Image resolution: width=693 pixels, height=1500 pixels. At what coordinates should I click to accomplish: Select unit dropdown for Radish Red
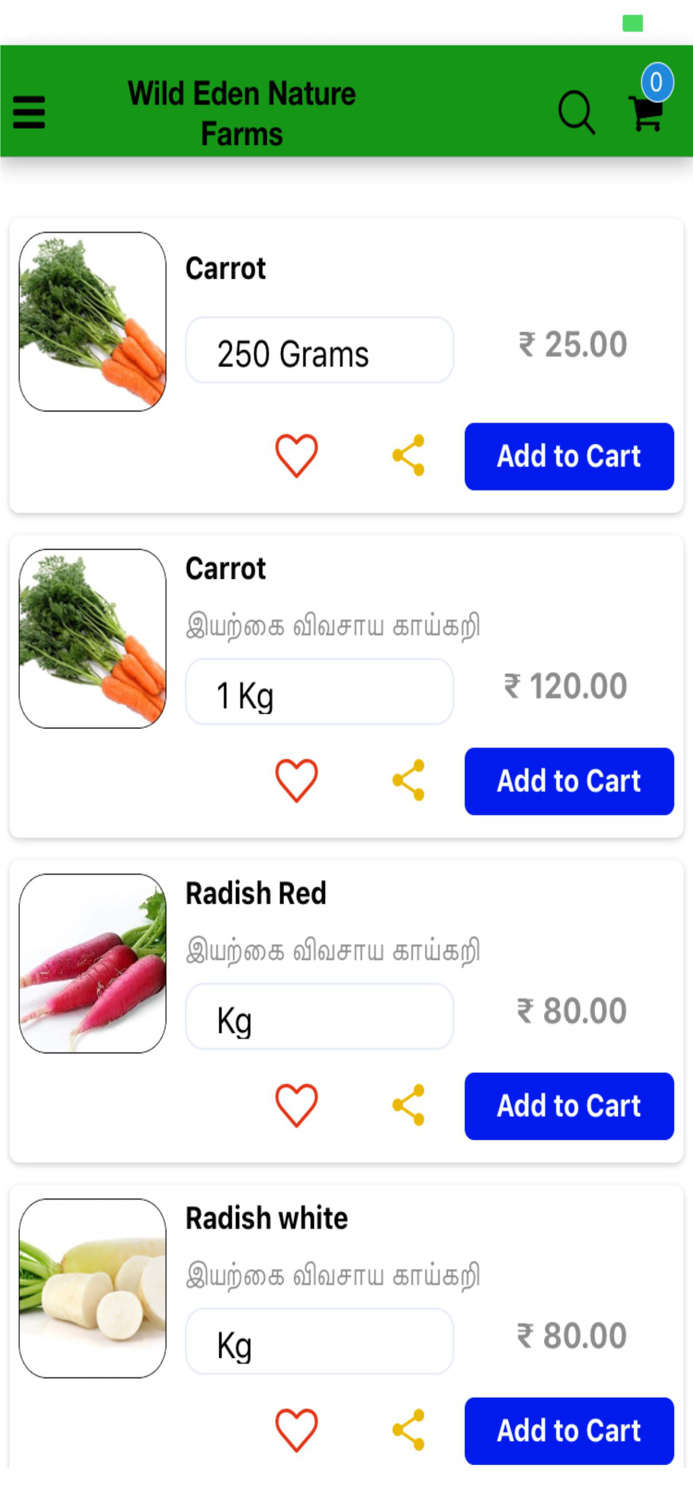click(x=319, y=1017)
